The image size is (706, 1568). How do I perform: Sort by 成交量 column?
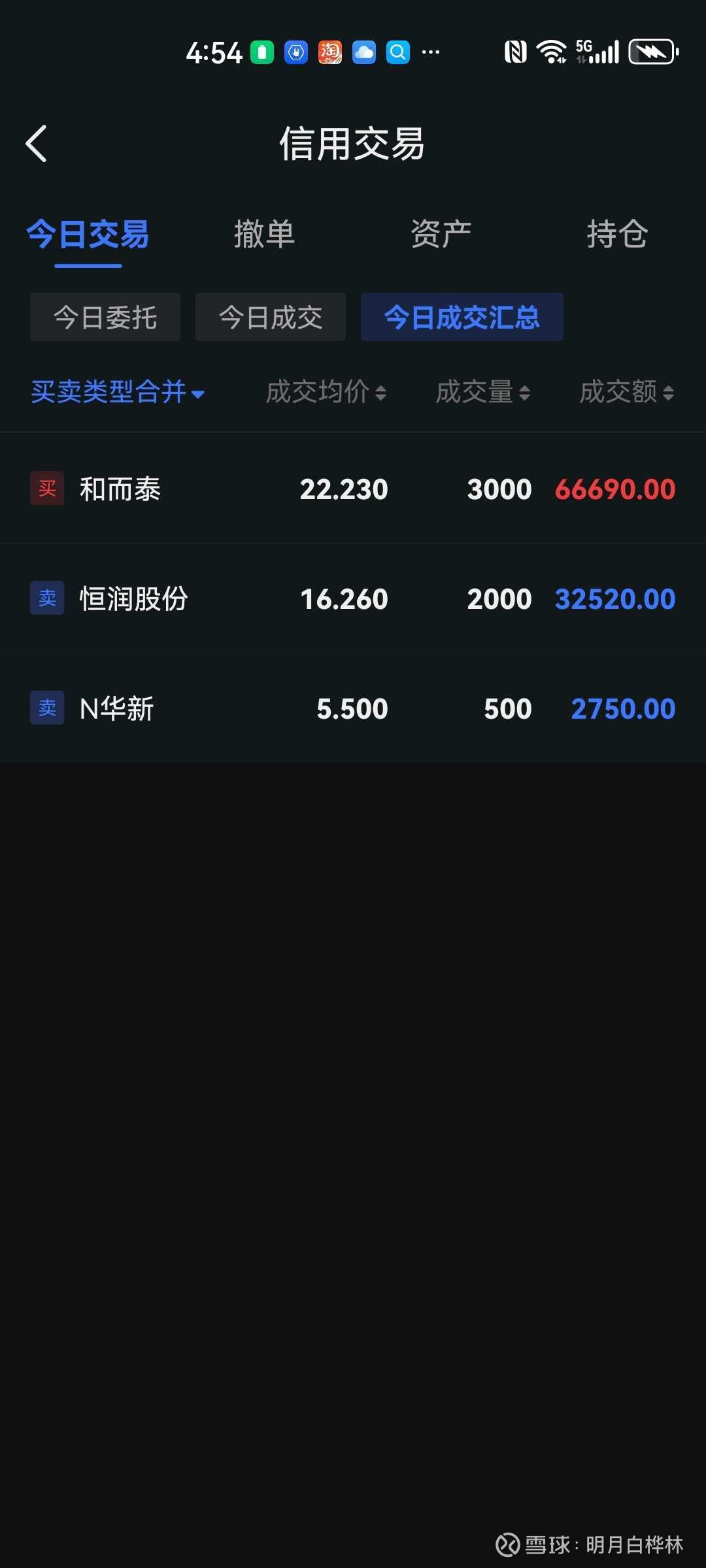pos(483,392)
